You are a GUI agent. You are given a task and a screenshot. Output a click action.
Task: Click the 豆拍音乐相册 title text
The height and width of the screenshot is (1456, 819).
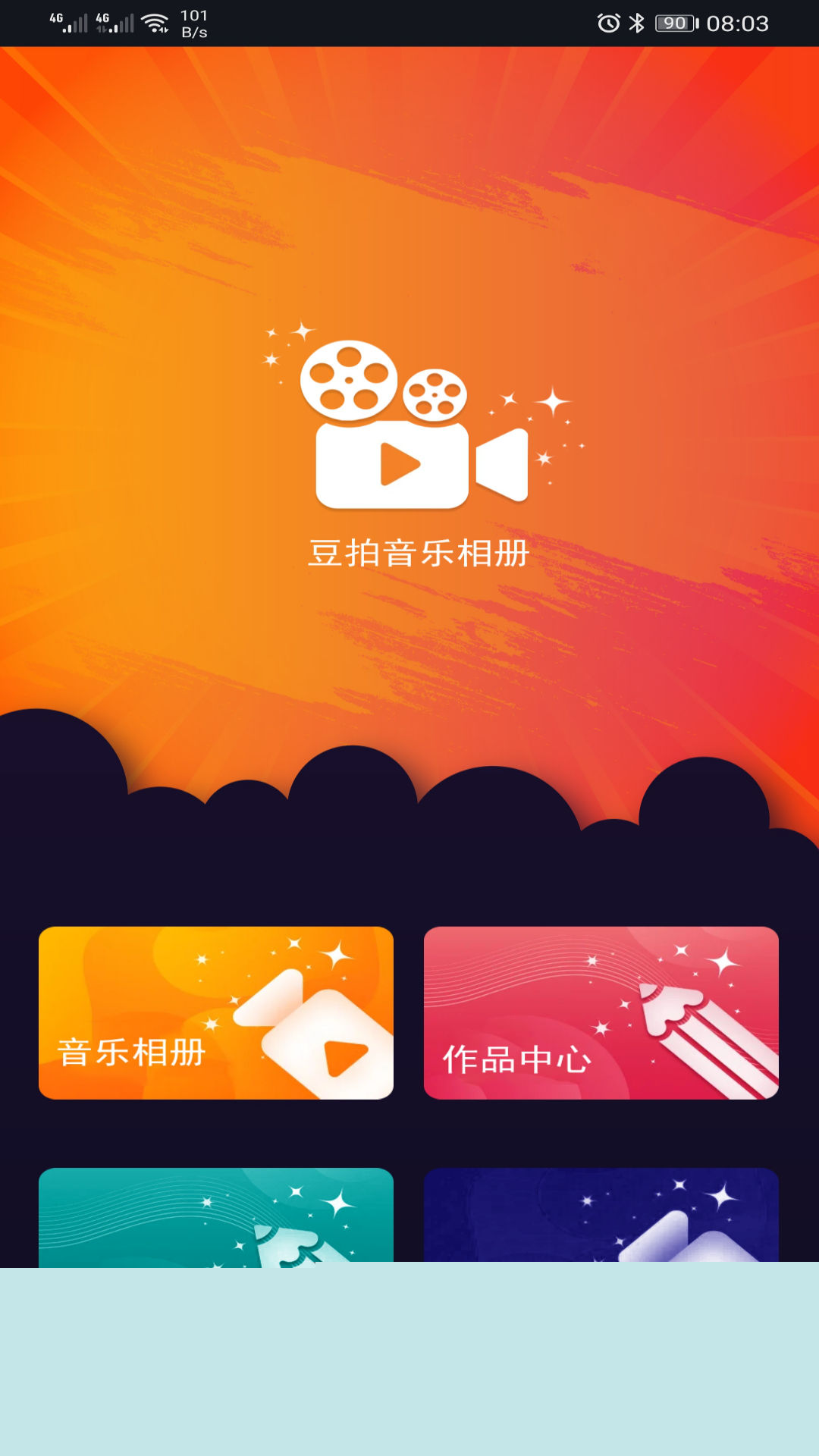[419, 554]
